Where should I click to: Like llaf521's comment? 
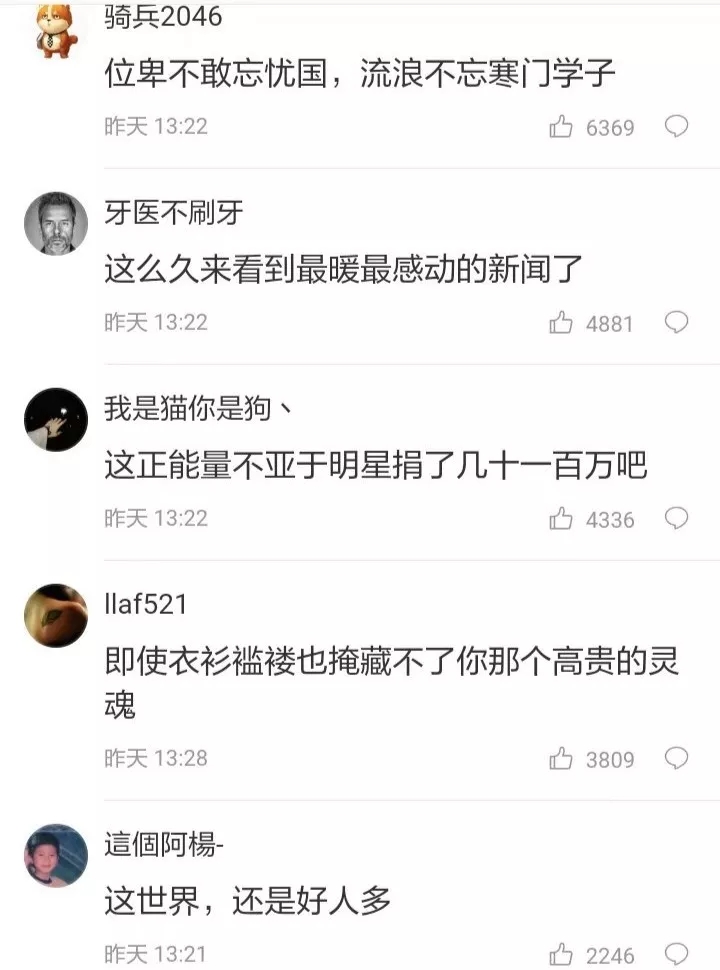[x=561, y=759]
